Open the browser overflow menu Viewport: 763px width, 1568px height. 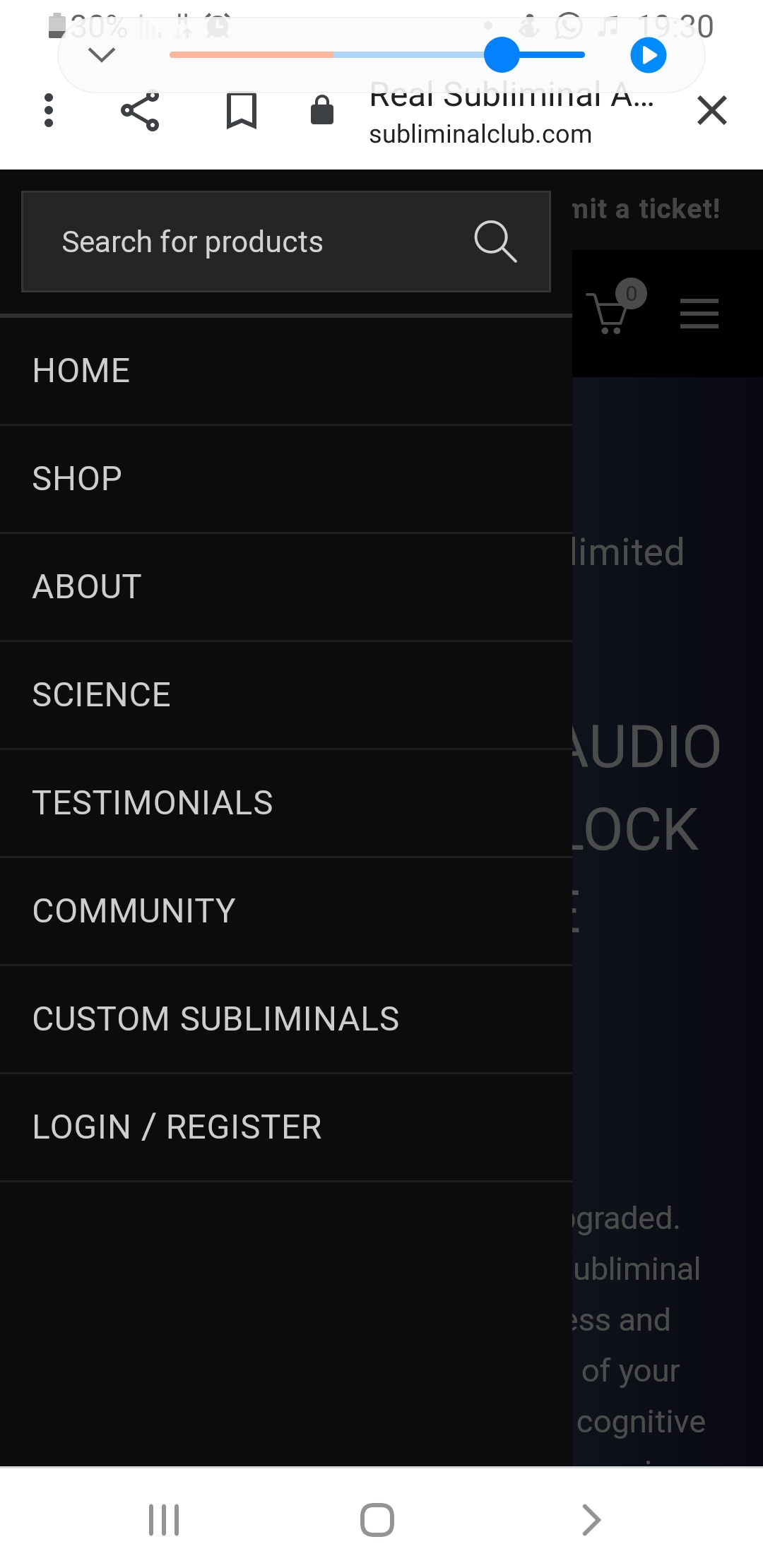[x=49, y=111]
